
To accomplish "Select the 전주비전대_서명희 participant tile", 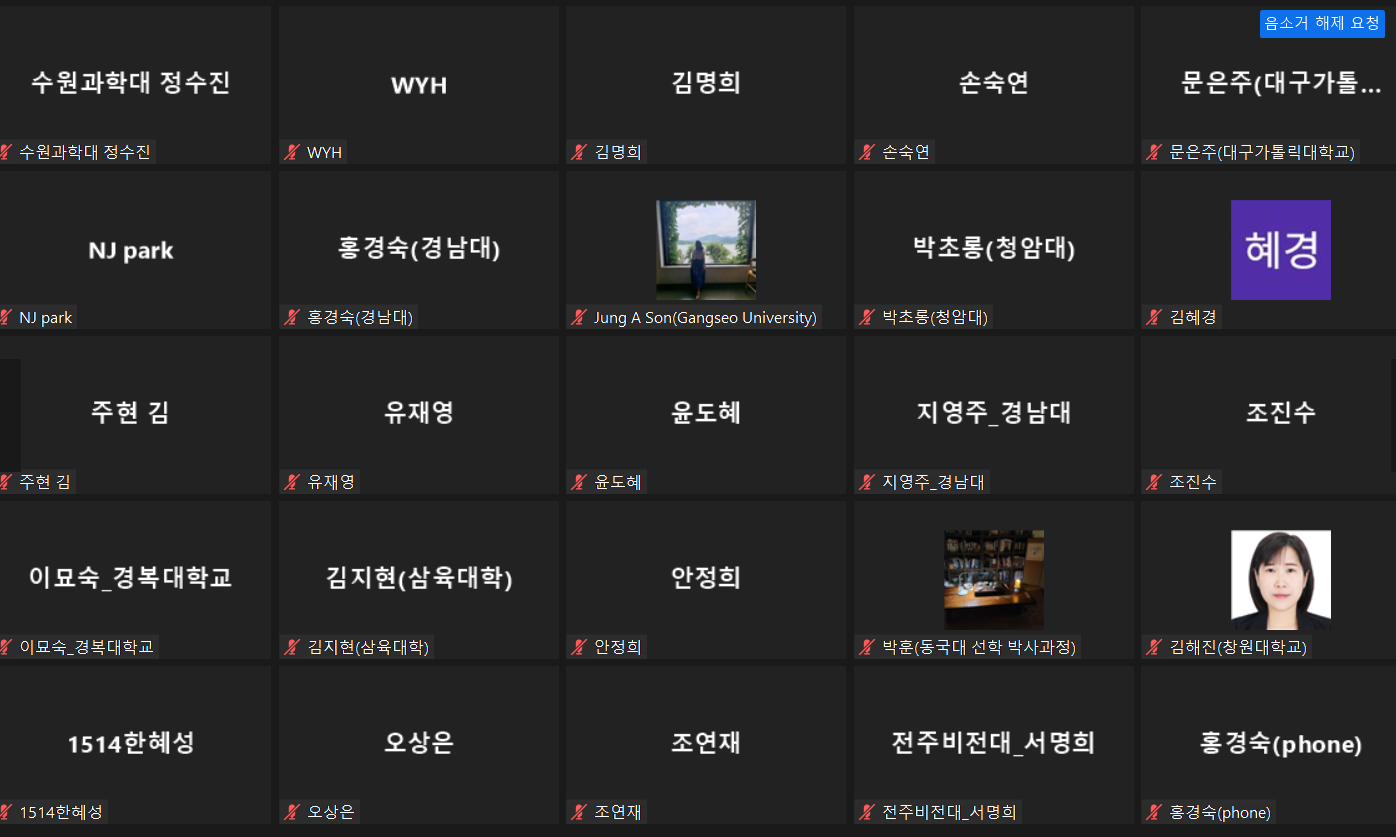I will click(993, 744).
